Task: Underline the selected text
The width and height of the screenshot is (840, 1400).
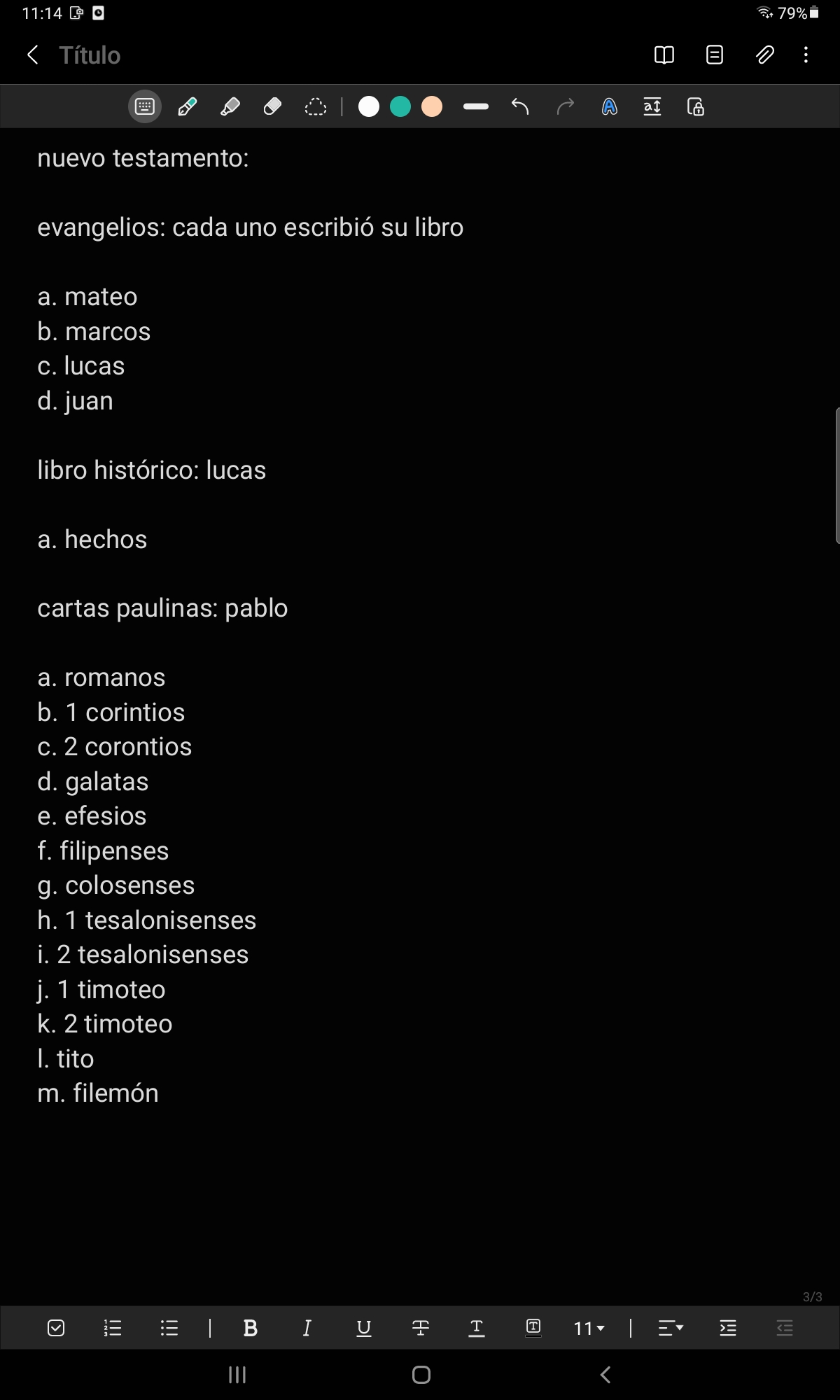Action: click(364, 1328)
